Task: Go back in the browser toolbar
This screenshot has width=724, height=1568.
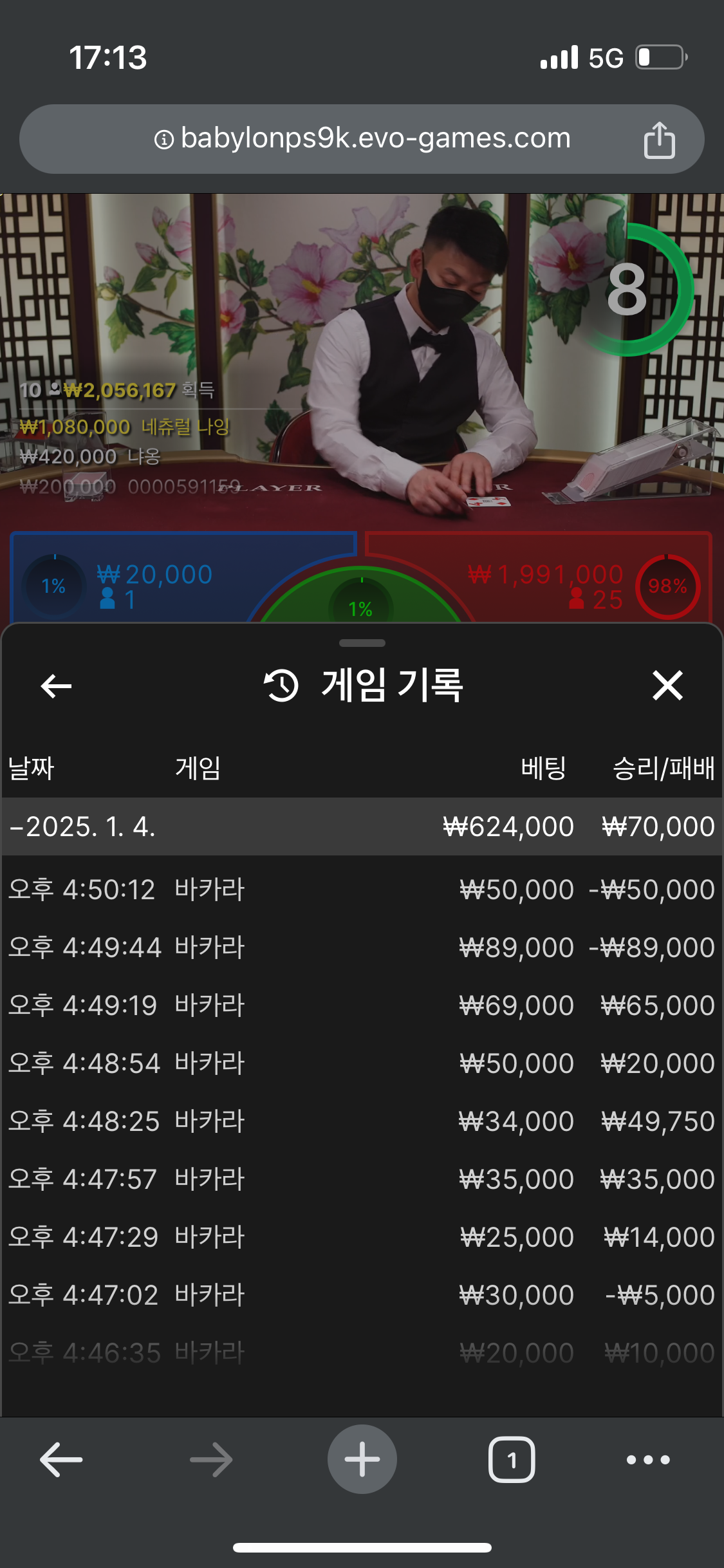Action: tap(61, 1460)
